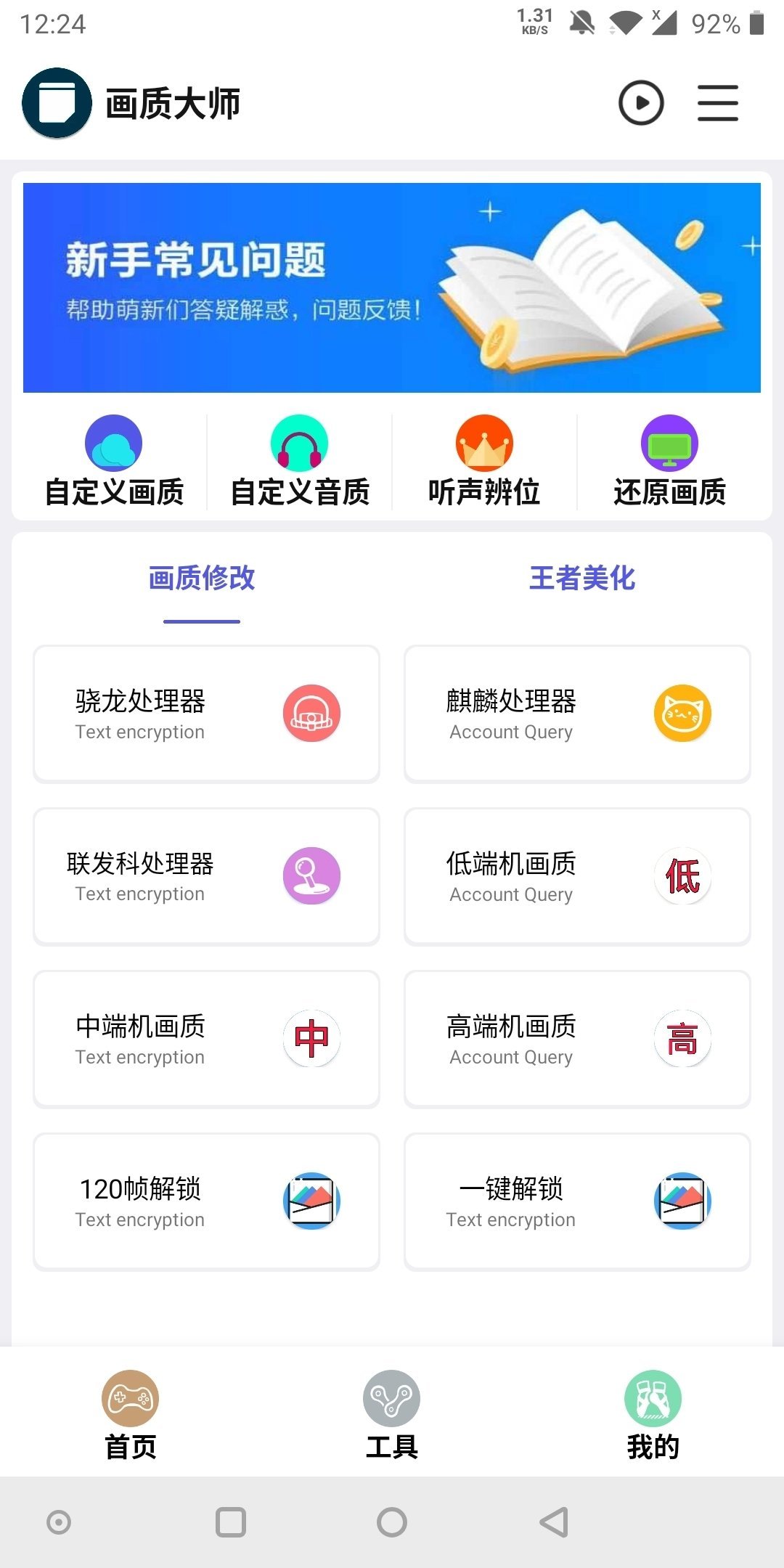This screenshot has height=1568, width=784.
Task: Click the 联发科处理器 magnifier icon
Action: 311,875
